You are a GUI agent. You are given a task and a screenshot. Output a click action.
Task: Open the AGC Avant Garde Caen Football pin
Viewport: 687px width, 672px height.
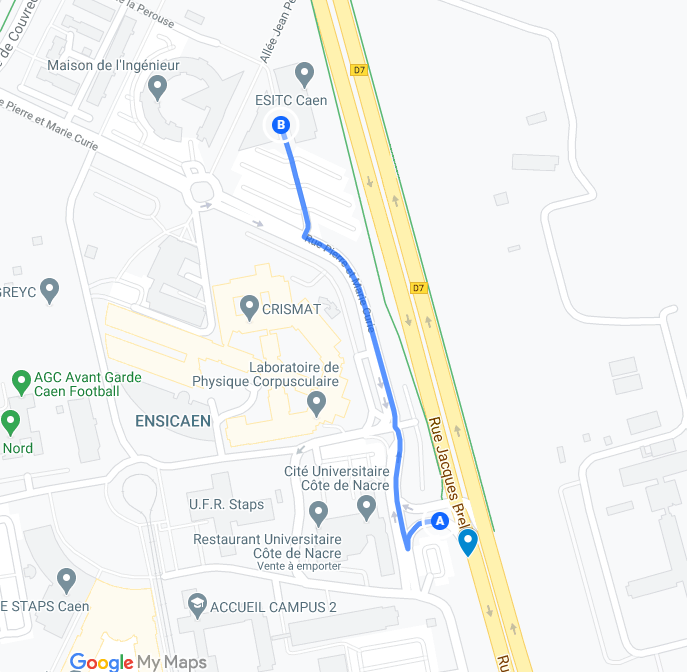[x=21, y=381]
